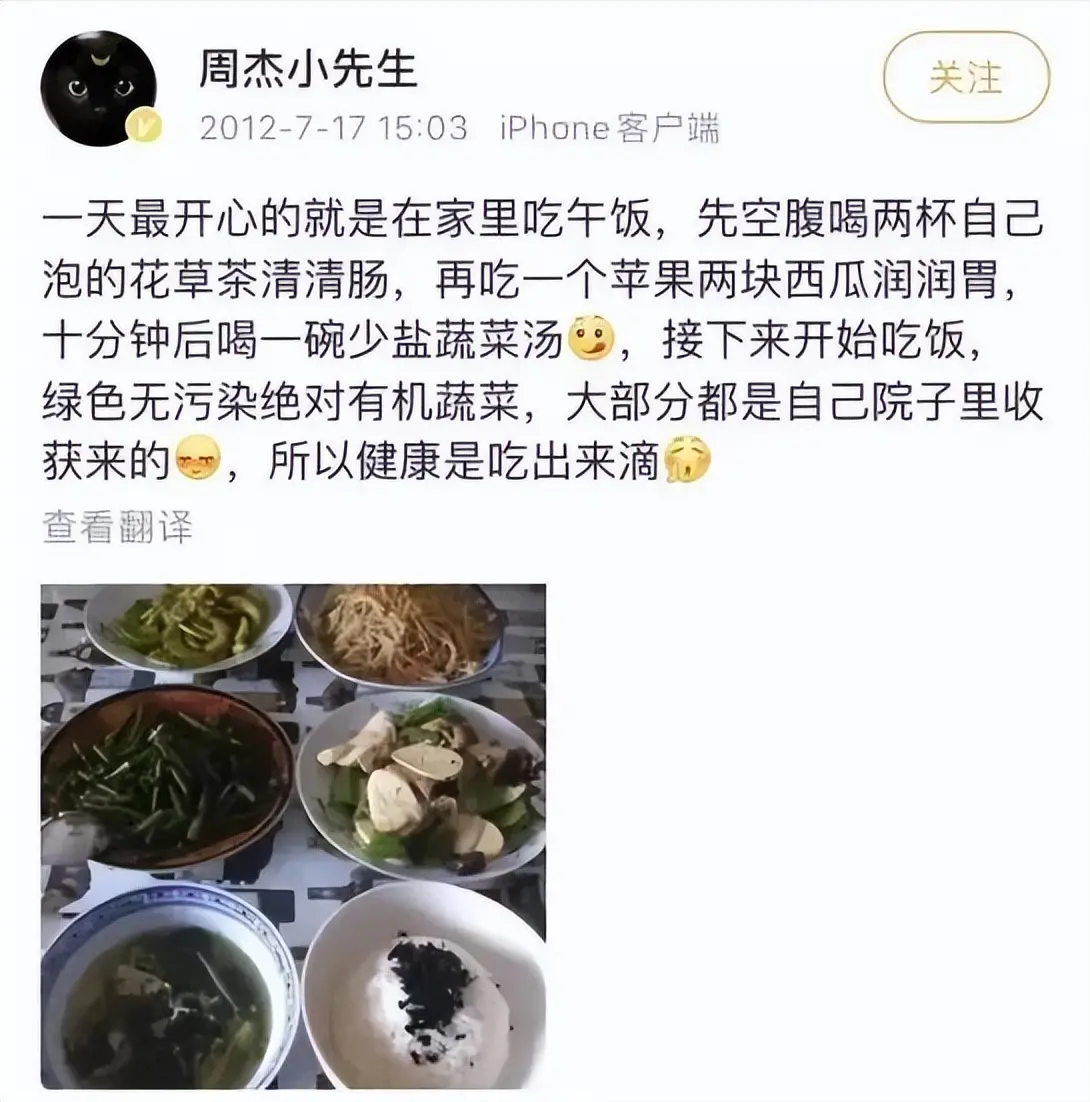Open 周杰小先生's profile avatar
The height and width of the screenshot is (1102, 1090).
click(99, 89)
